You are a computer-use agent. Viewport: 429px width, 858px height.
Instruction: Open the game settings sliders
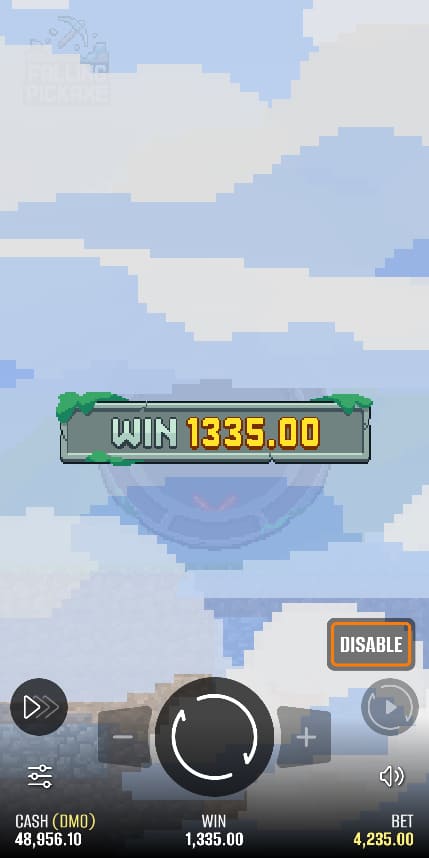(x=40, y=776)
